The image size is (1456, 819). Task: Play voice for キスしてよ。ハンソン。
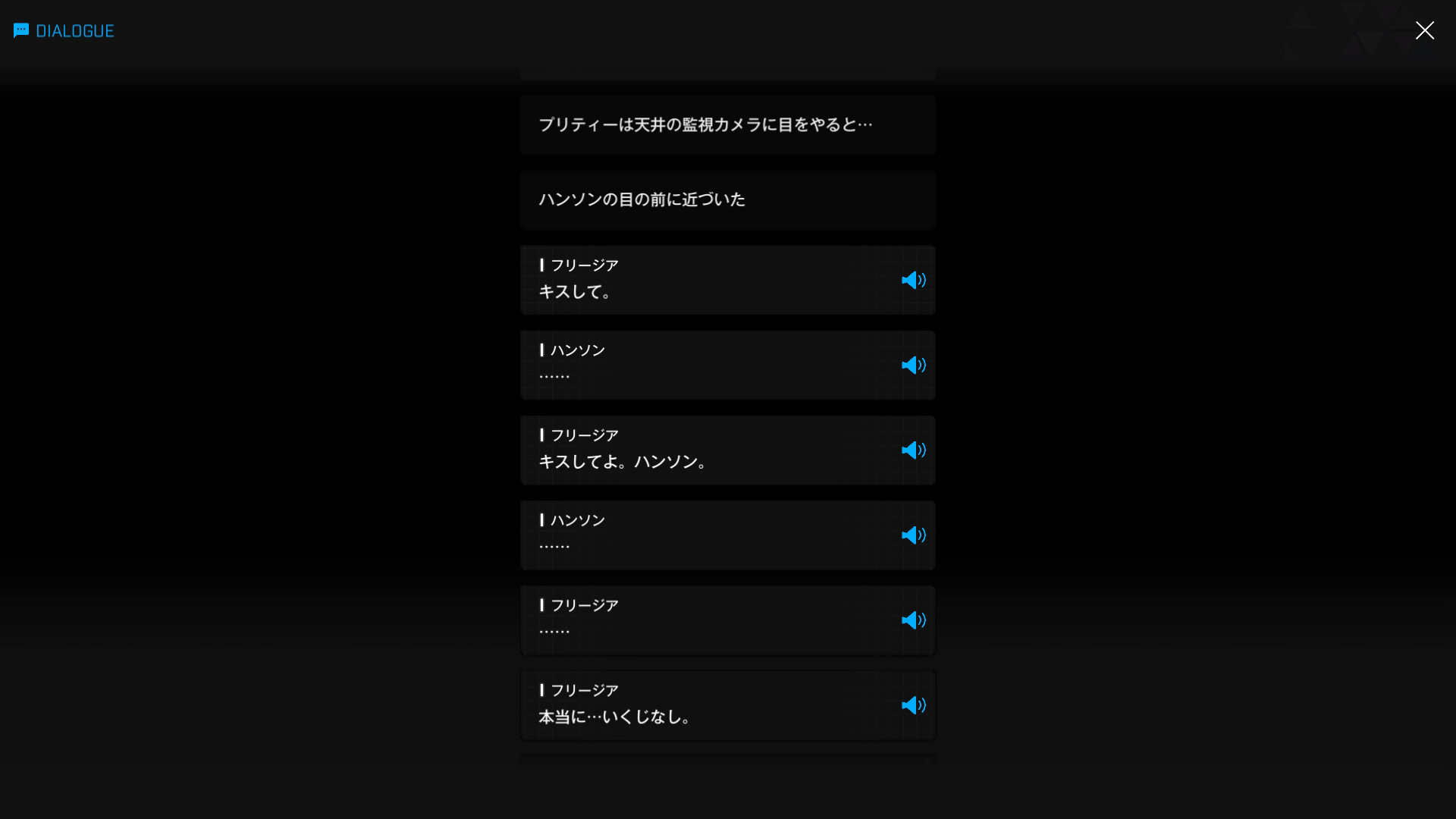913,450
